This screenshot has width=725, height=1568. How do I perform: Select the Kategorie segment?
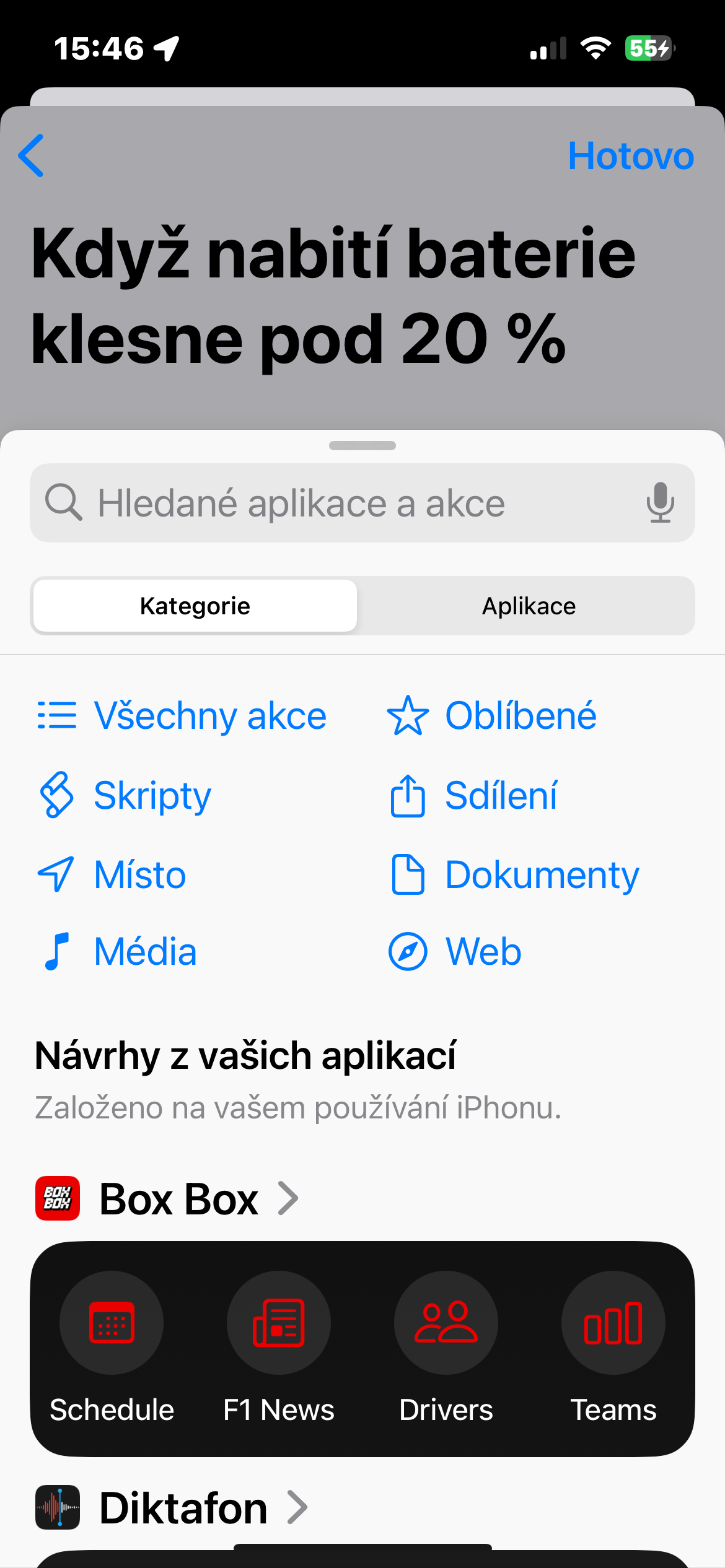tap(195, 606)
